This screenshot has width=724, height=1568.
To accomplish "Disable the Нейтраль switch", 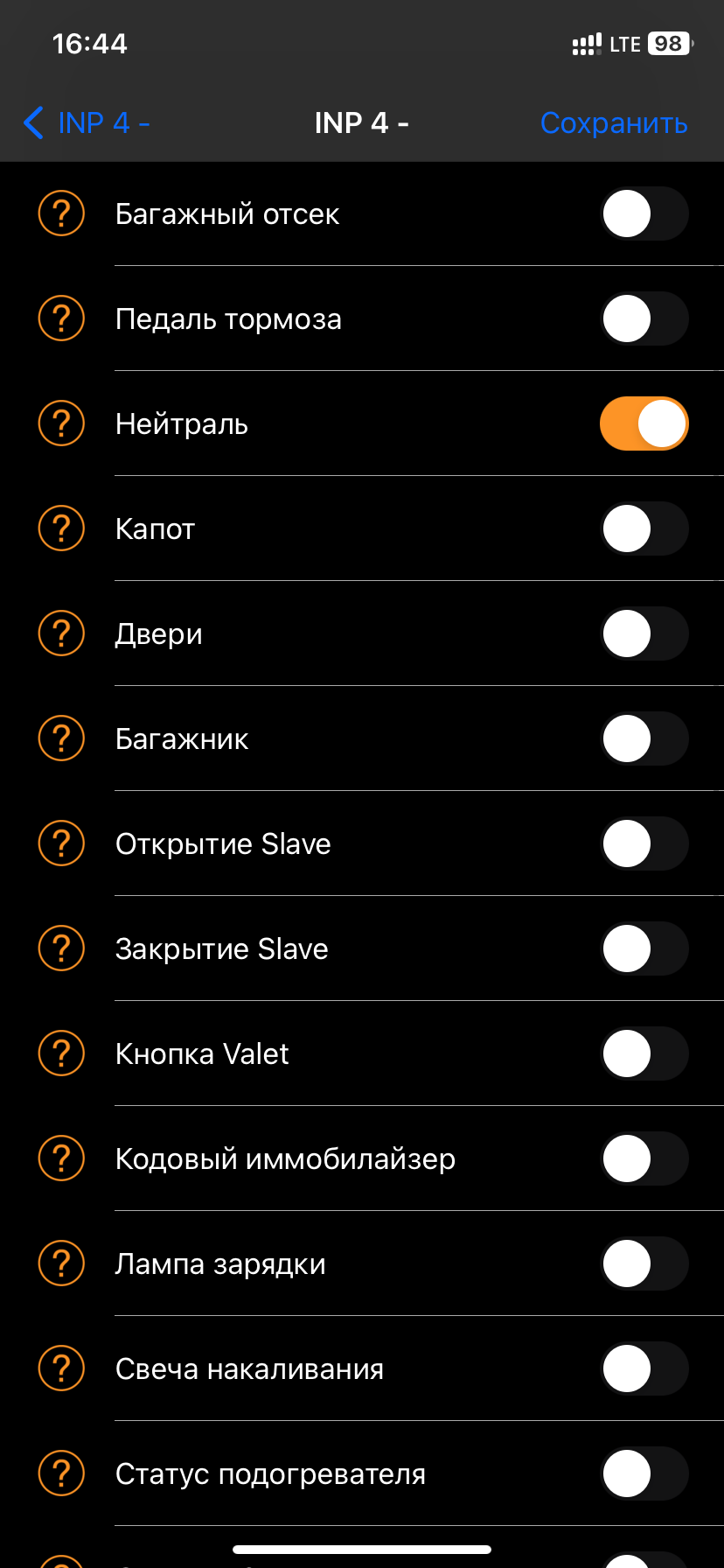I will (x=644, y=423).
